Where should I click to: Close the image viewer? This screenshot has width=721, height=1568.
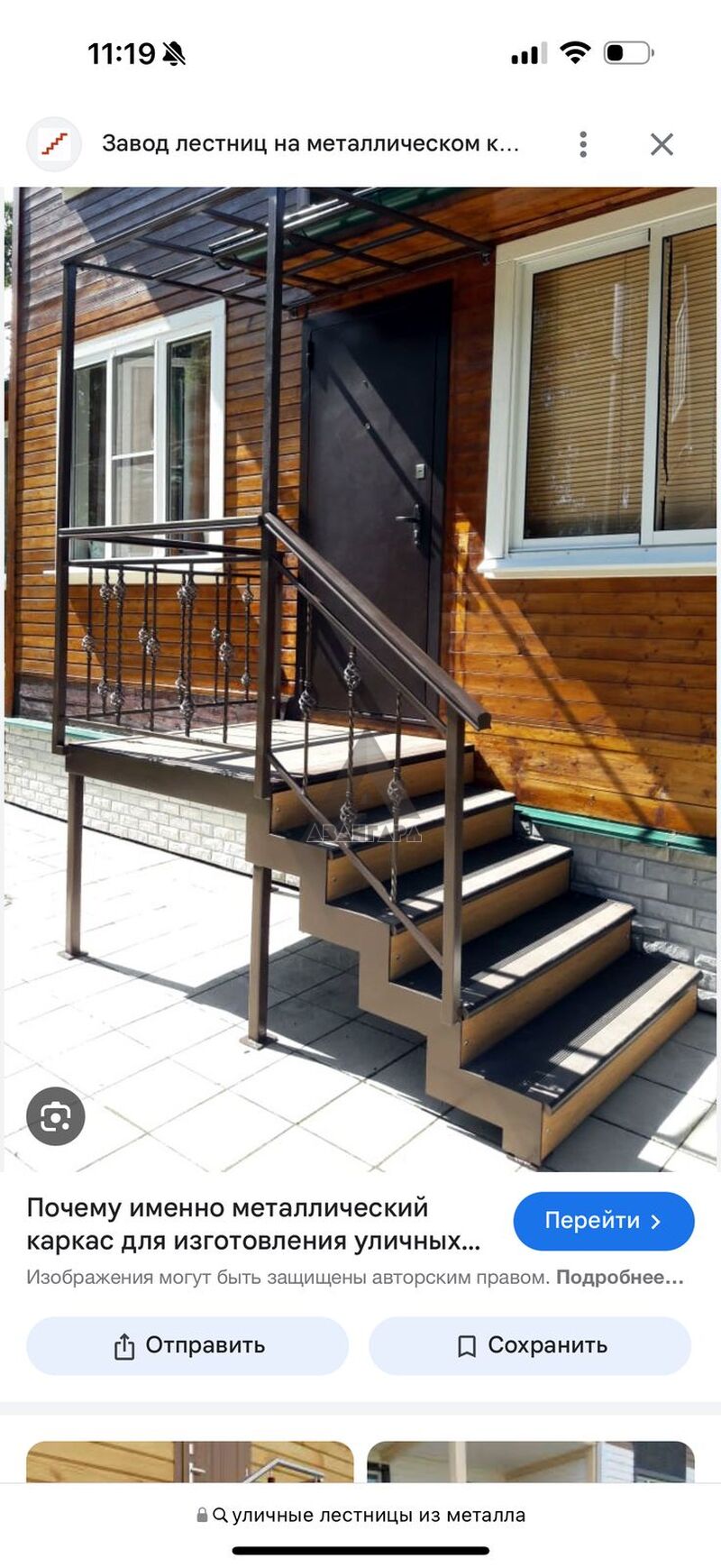tap(662, 144)
